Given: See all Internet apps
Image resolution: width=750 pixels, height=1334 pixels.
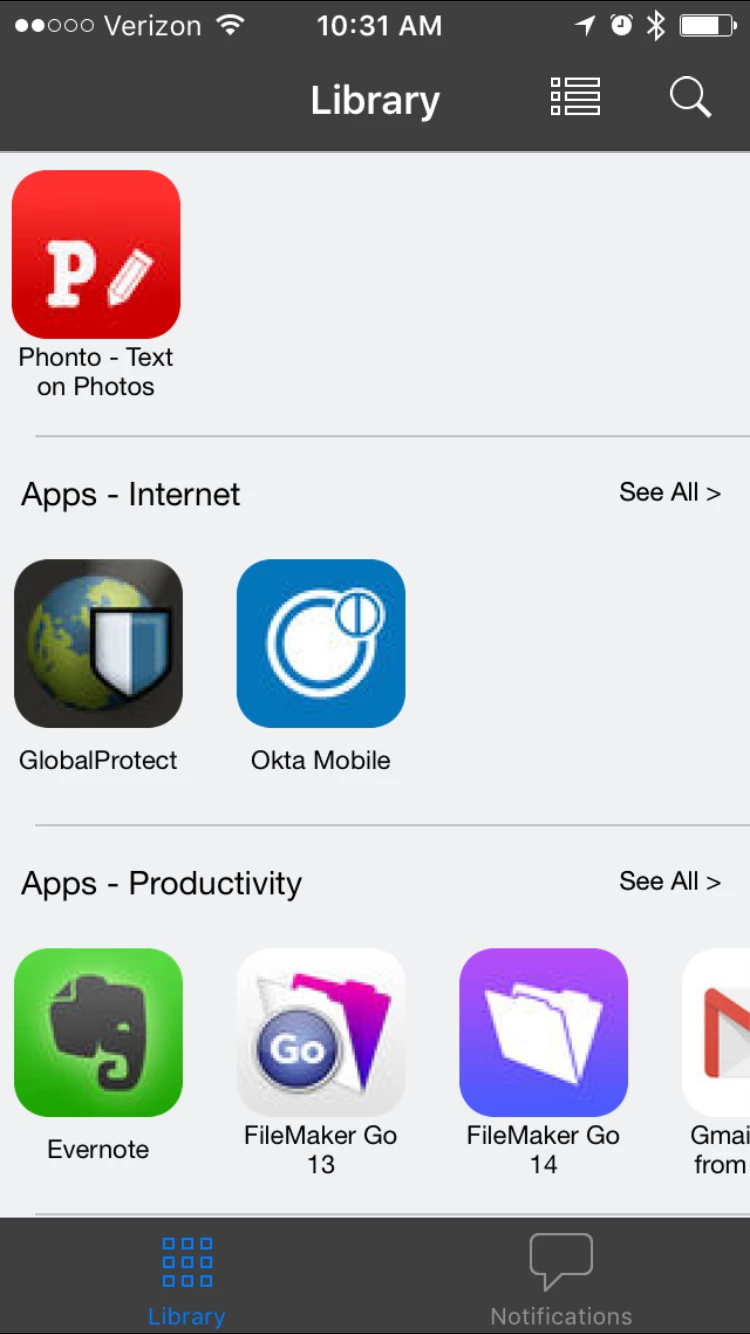Looking at the screenshot, I should pos(669,492).
